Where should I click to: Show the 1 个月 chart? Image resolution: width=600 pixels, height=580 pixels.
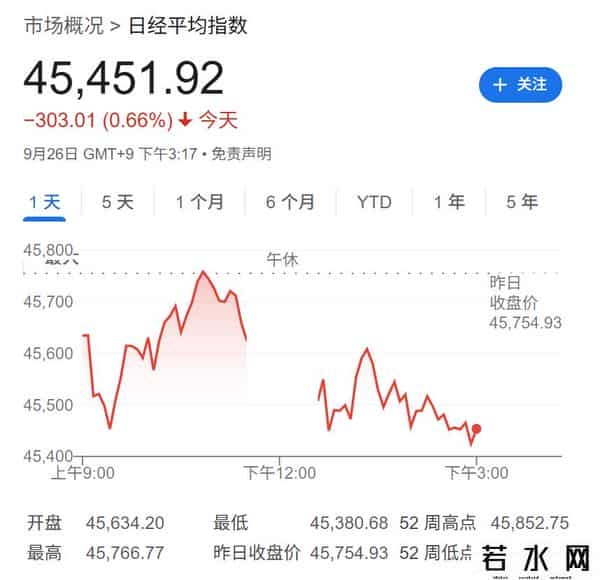tap(200, 202)
